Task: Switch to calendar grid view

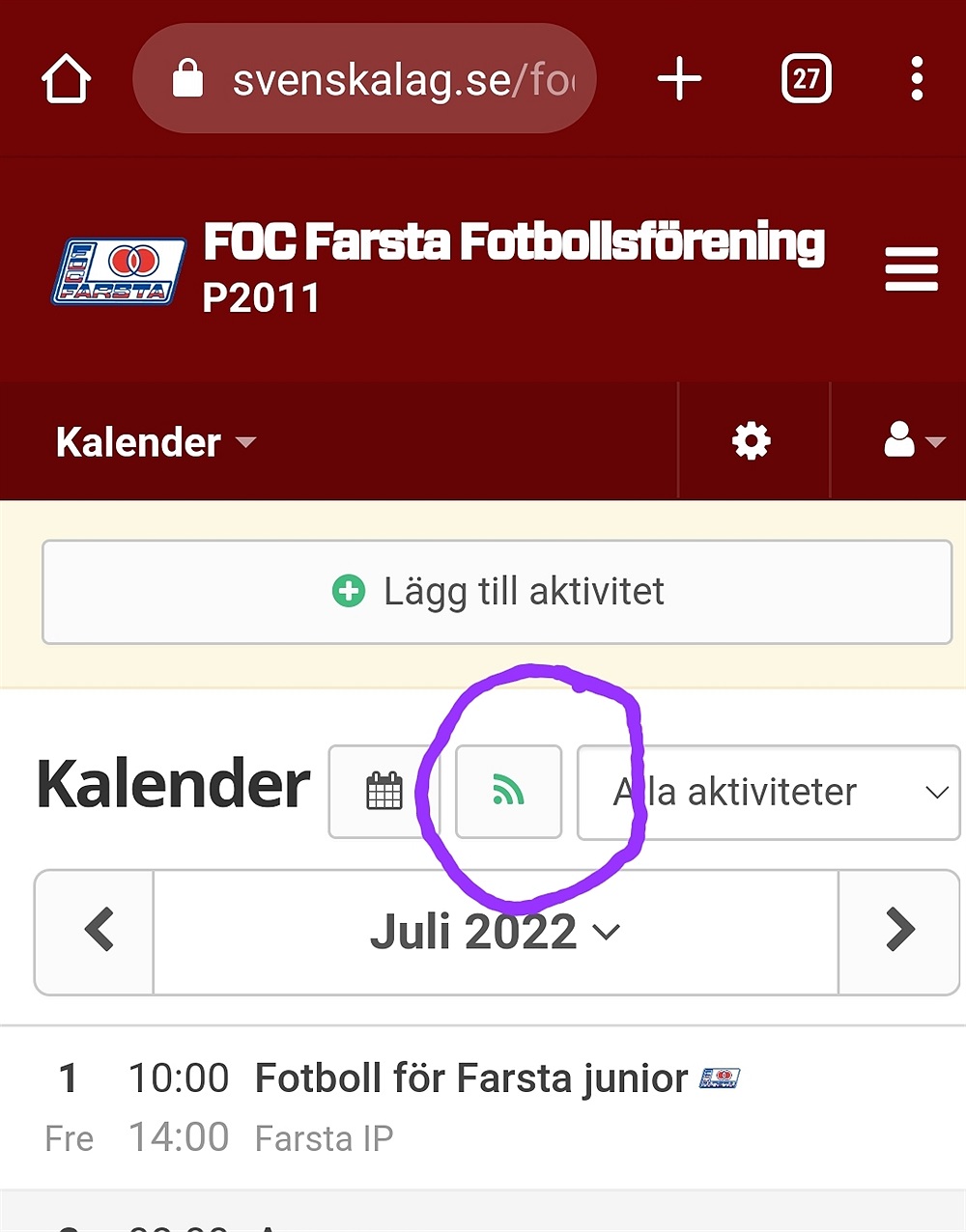Action: tap(384, 792)
